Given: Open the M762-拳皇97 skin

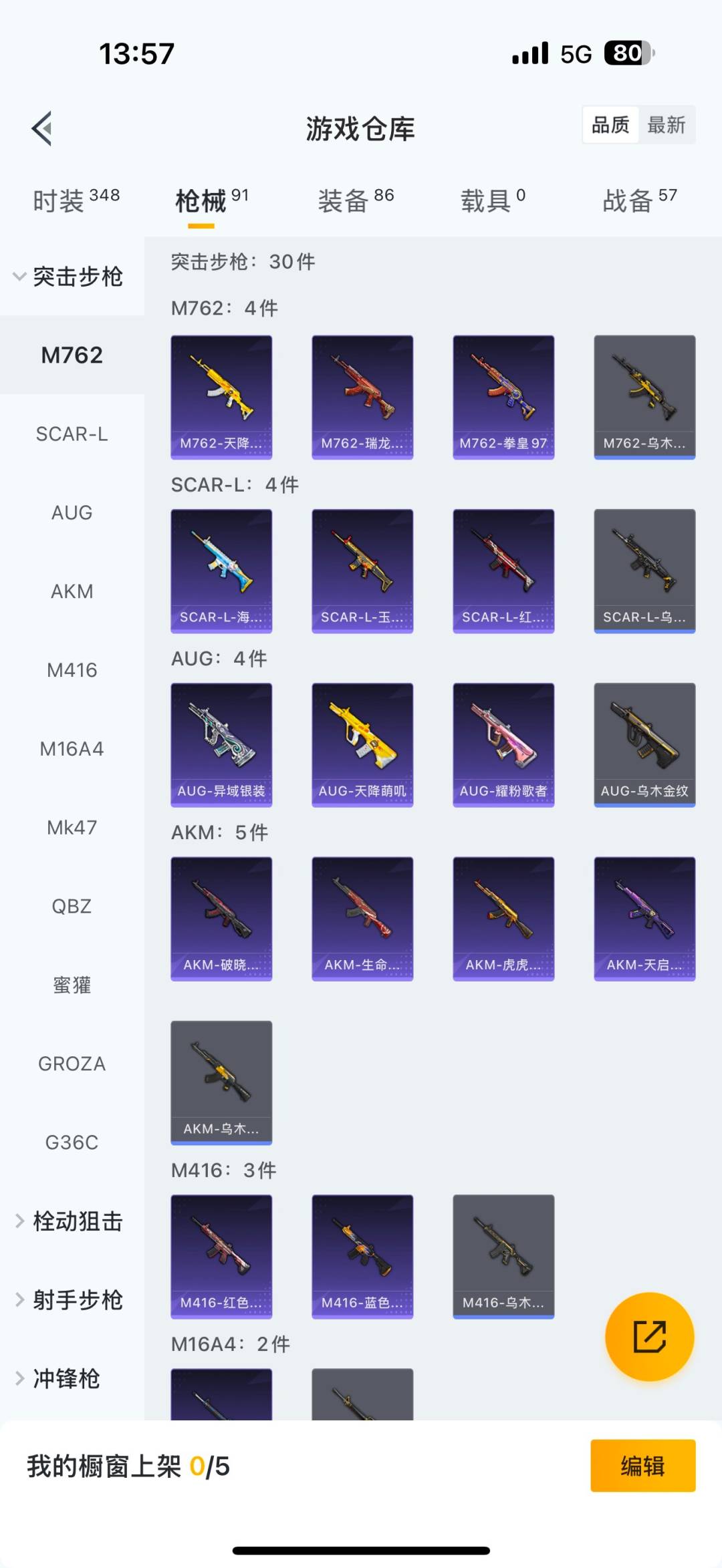Looking at the screenshot, I should pyautogui.click(x=503, y=397).
